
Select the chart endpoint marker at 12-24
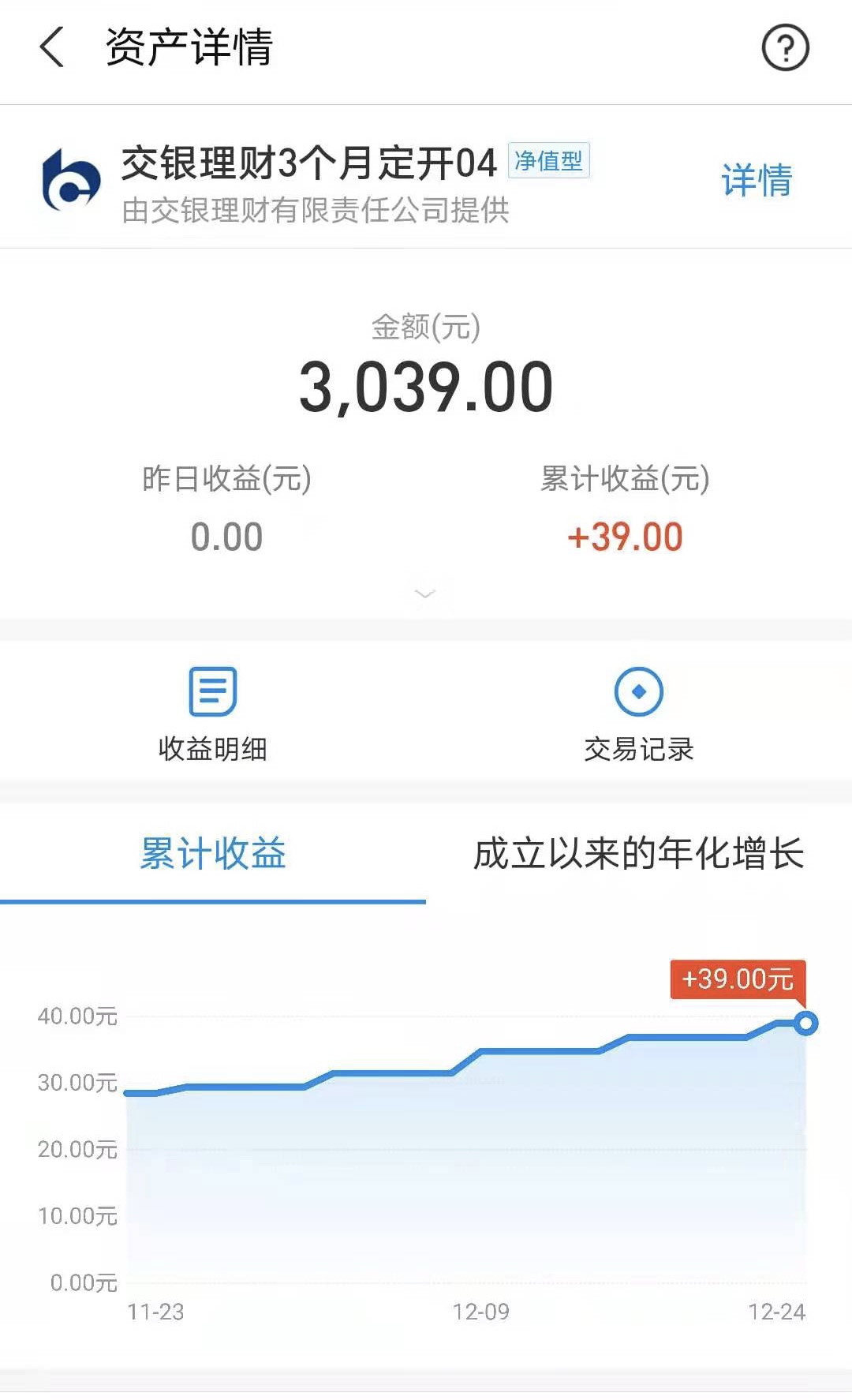[805, 1022]
